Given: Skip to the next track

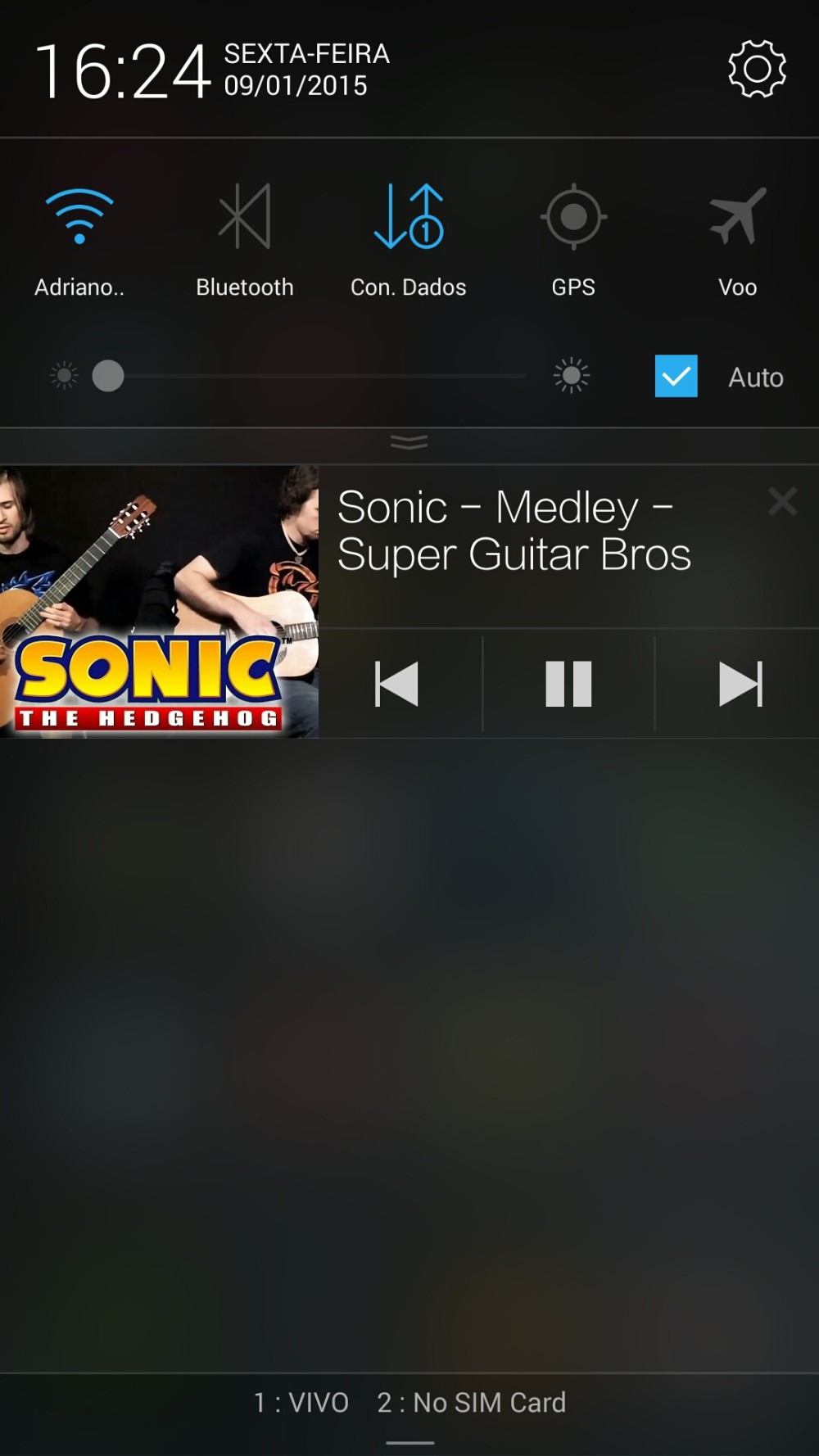Looking at the screenshot, I should [x=740, y=684].
